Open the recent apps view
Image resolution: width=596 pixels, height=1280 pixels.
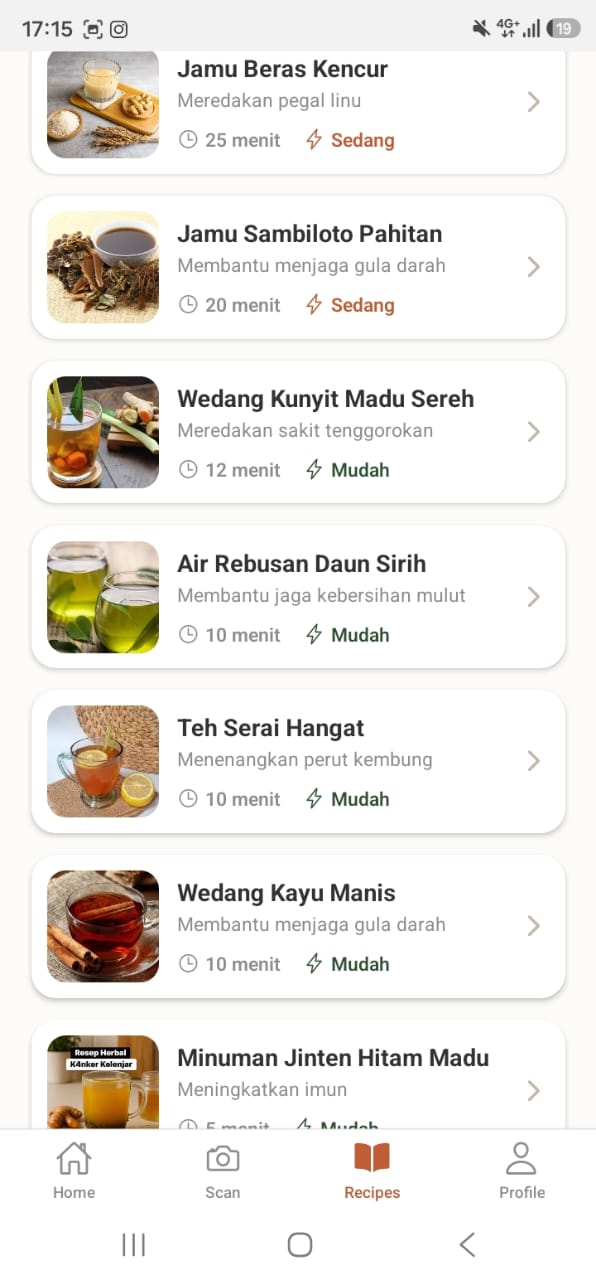133,1244
